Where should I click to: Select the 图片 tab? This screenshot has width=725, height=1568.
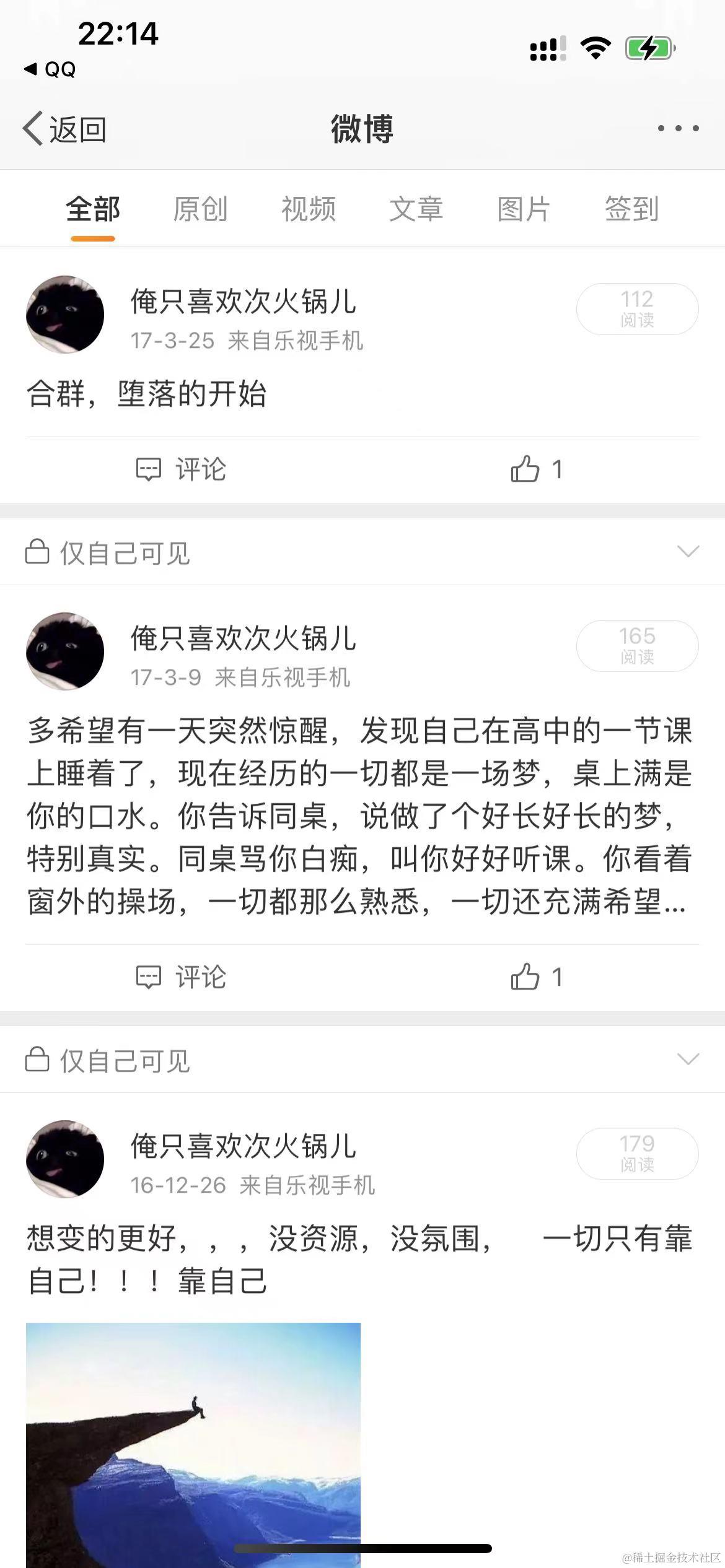tap(524, 209)
